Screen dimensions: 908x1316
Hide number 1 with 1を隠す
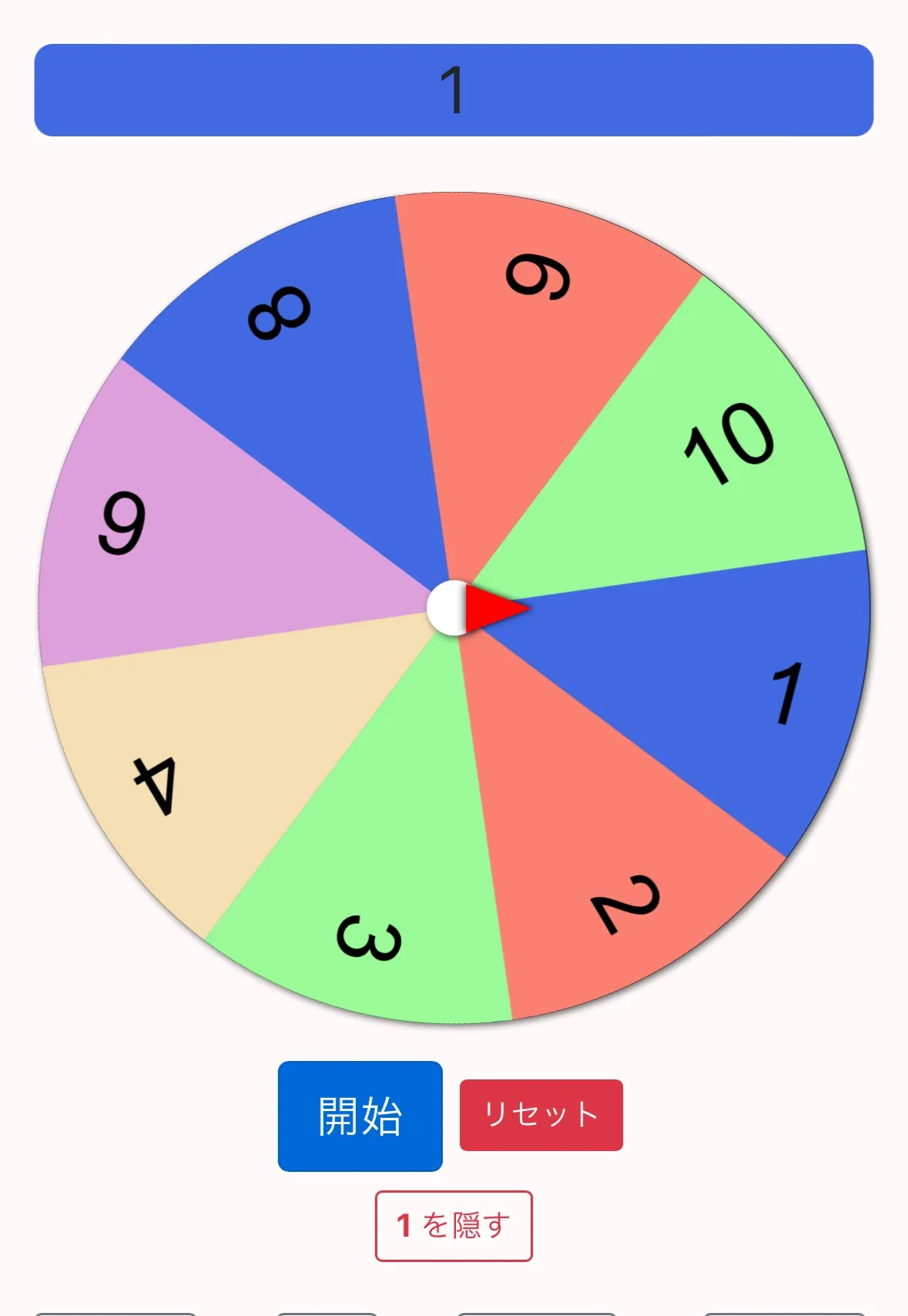click(x=454, y=1226)
